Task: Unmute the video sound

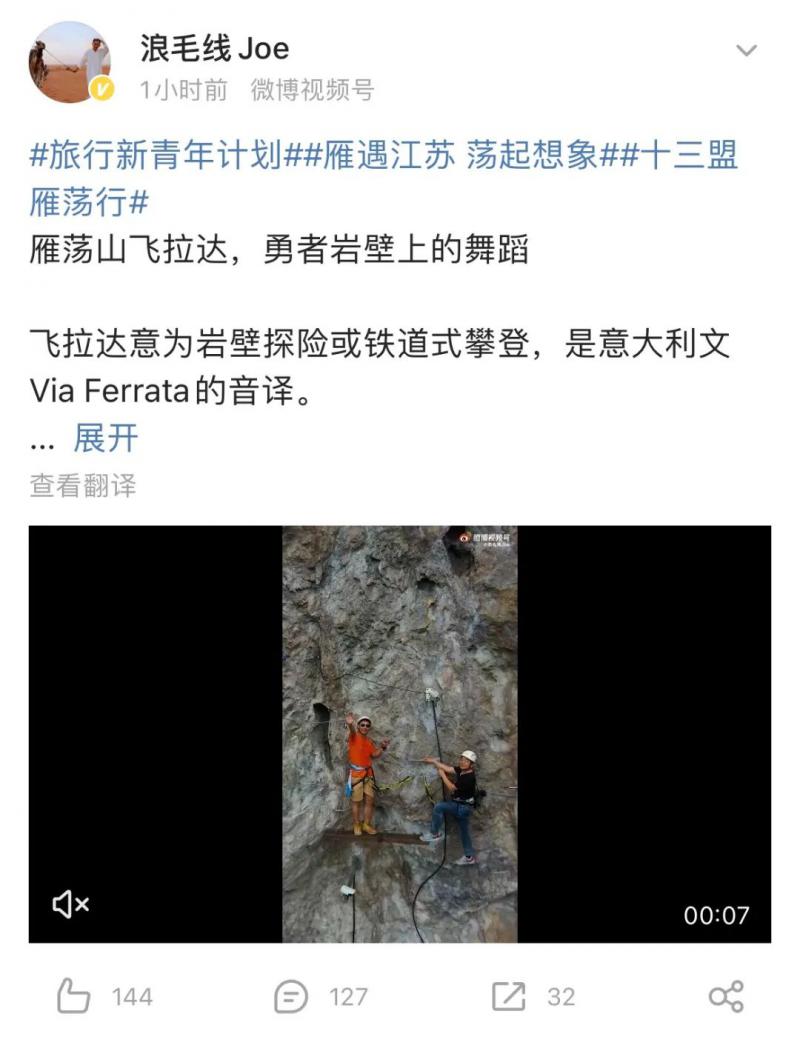Action: pyautogui.click(x=71, y=905)
